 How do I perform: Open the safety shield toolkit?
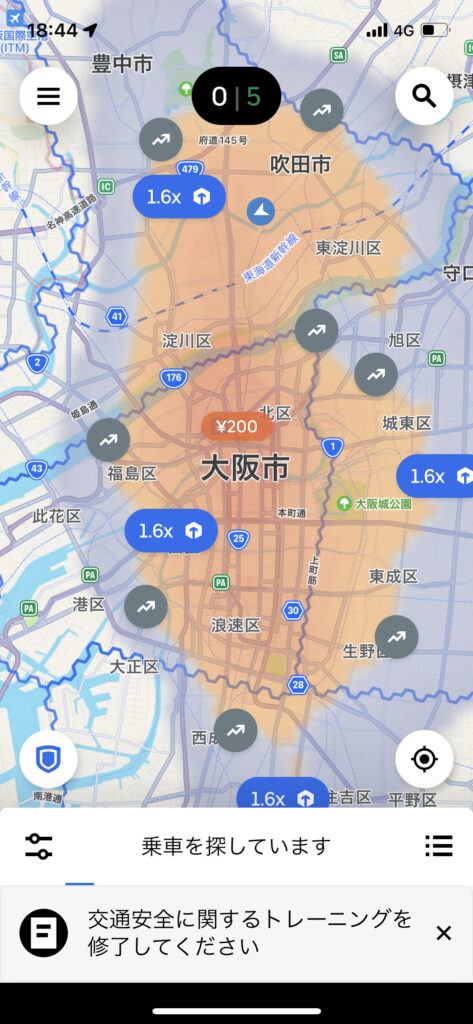[x=48, y=759]
